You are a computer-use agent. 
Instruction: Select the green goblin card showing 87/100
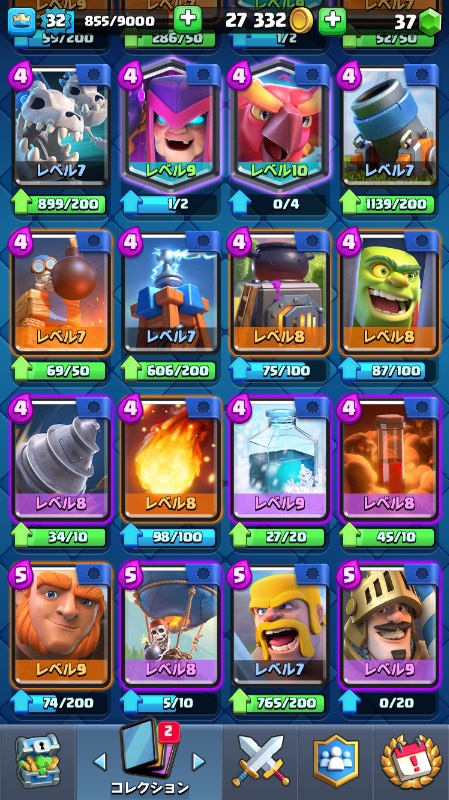point(390,292)
